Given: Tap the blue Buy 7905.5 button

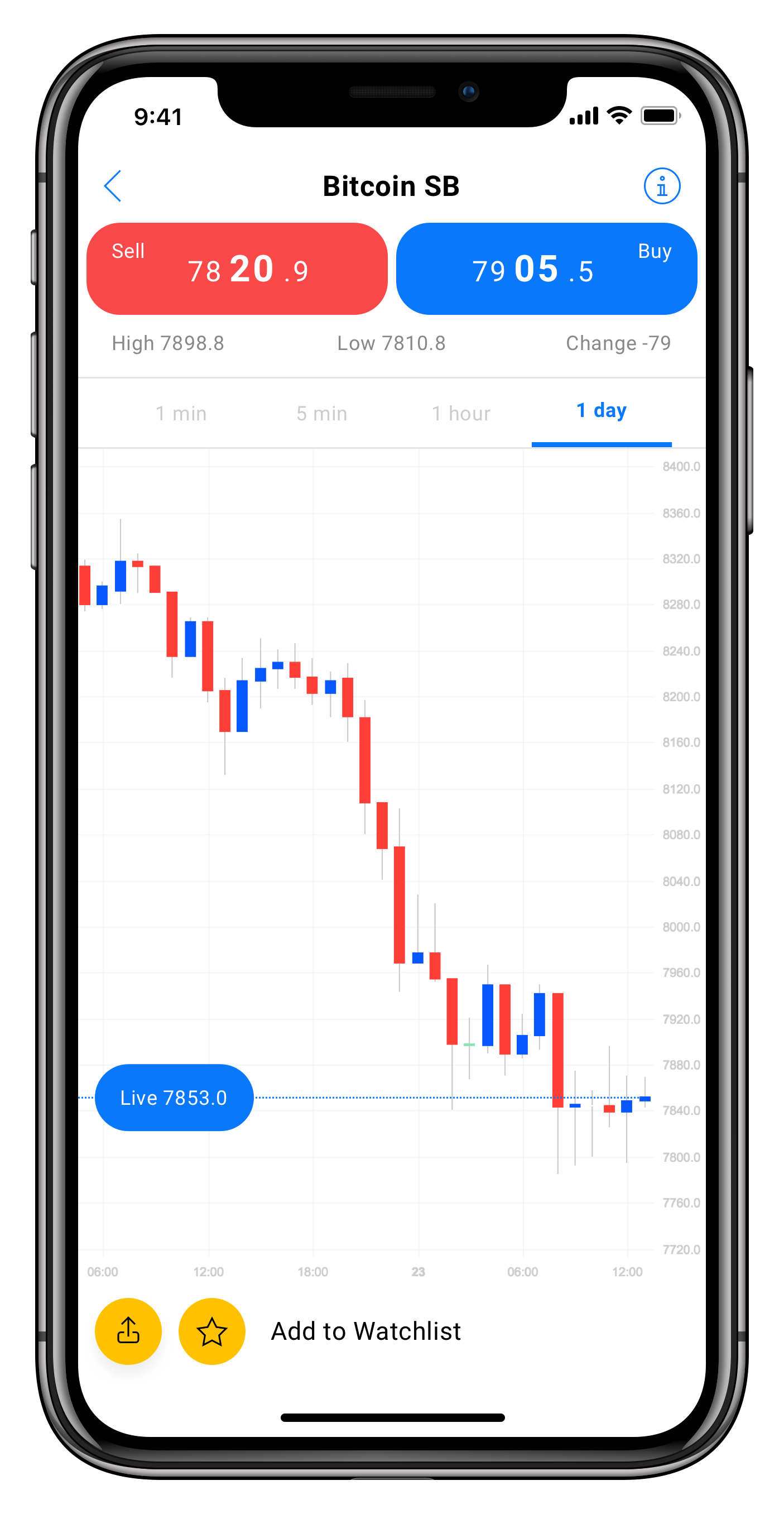Looking at the screenshot, I should point(546,269).
